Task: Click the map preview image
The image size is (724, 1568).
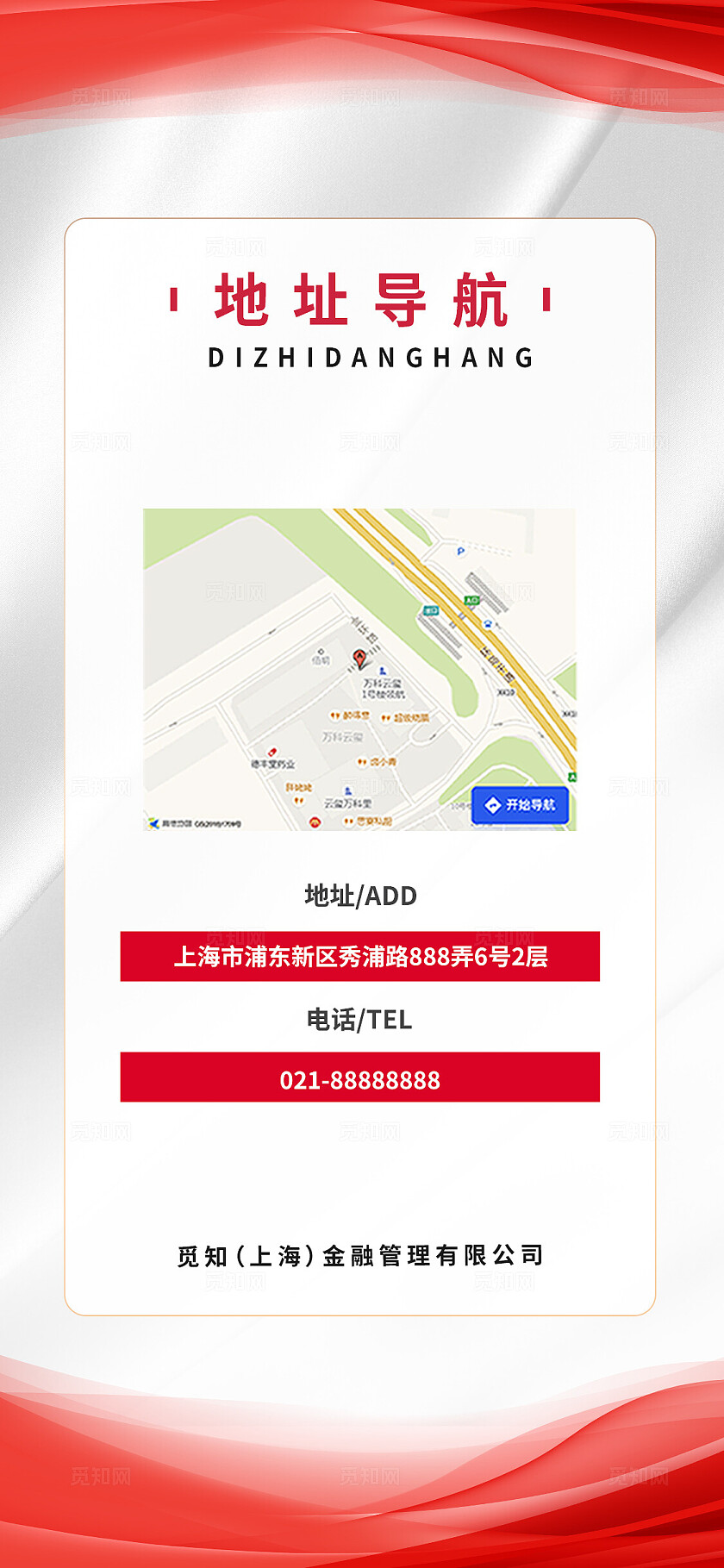Action: pos(362,672)
